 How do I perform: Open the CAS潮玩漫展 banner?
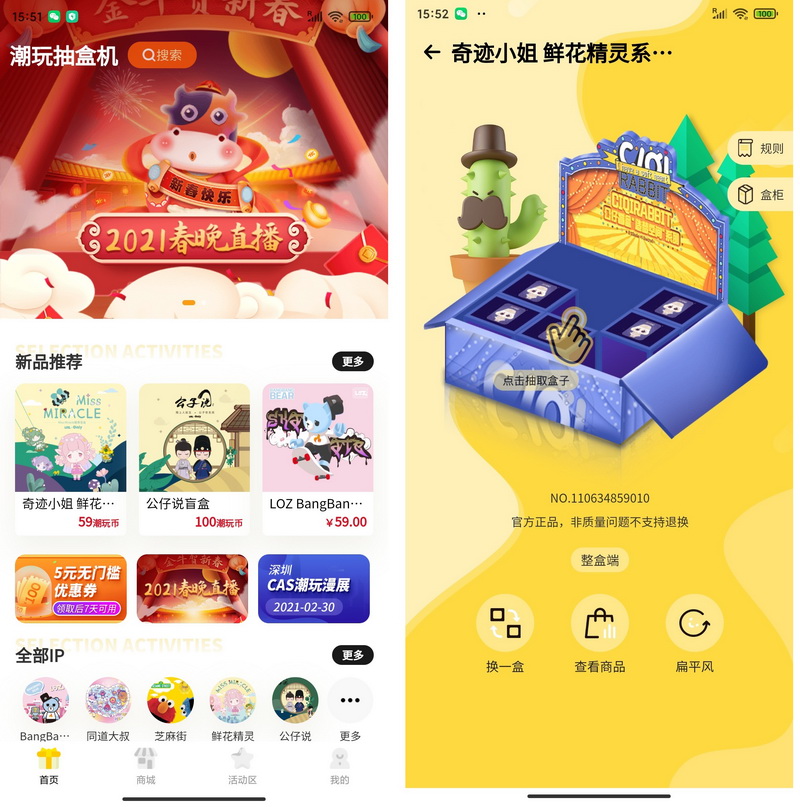[314, 588]
